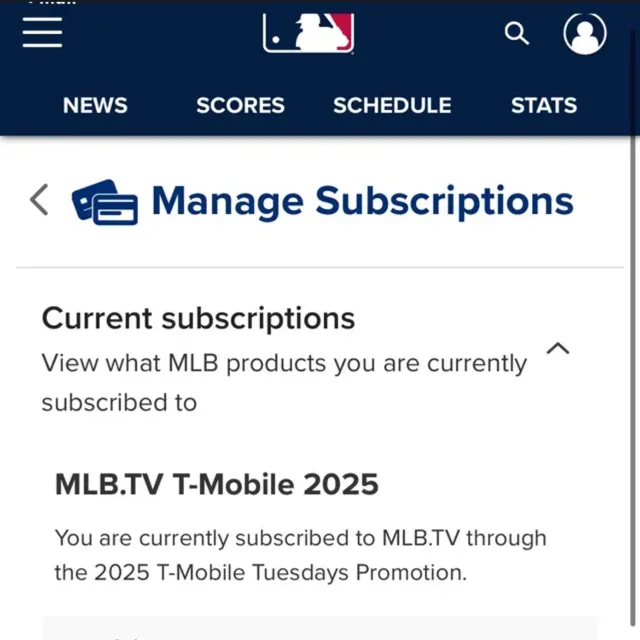640x640 pixels.
Task: Open the search magnifier
Action: (516, 34)
